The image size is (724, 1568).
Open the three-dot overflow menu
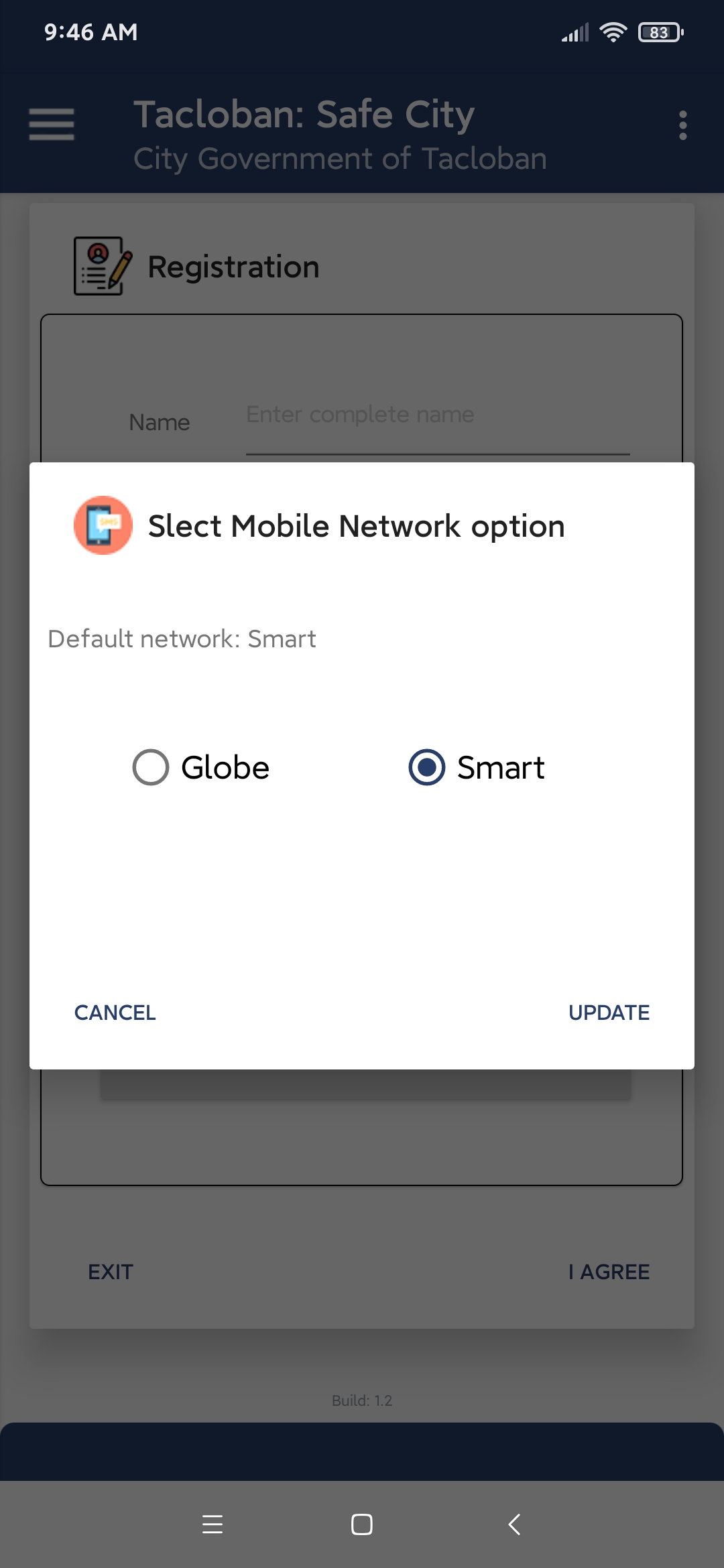[682, 126]
